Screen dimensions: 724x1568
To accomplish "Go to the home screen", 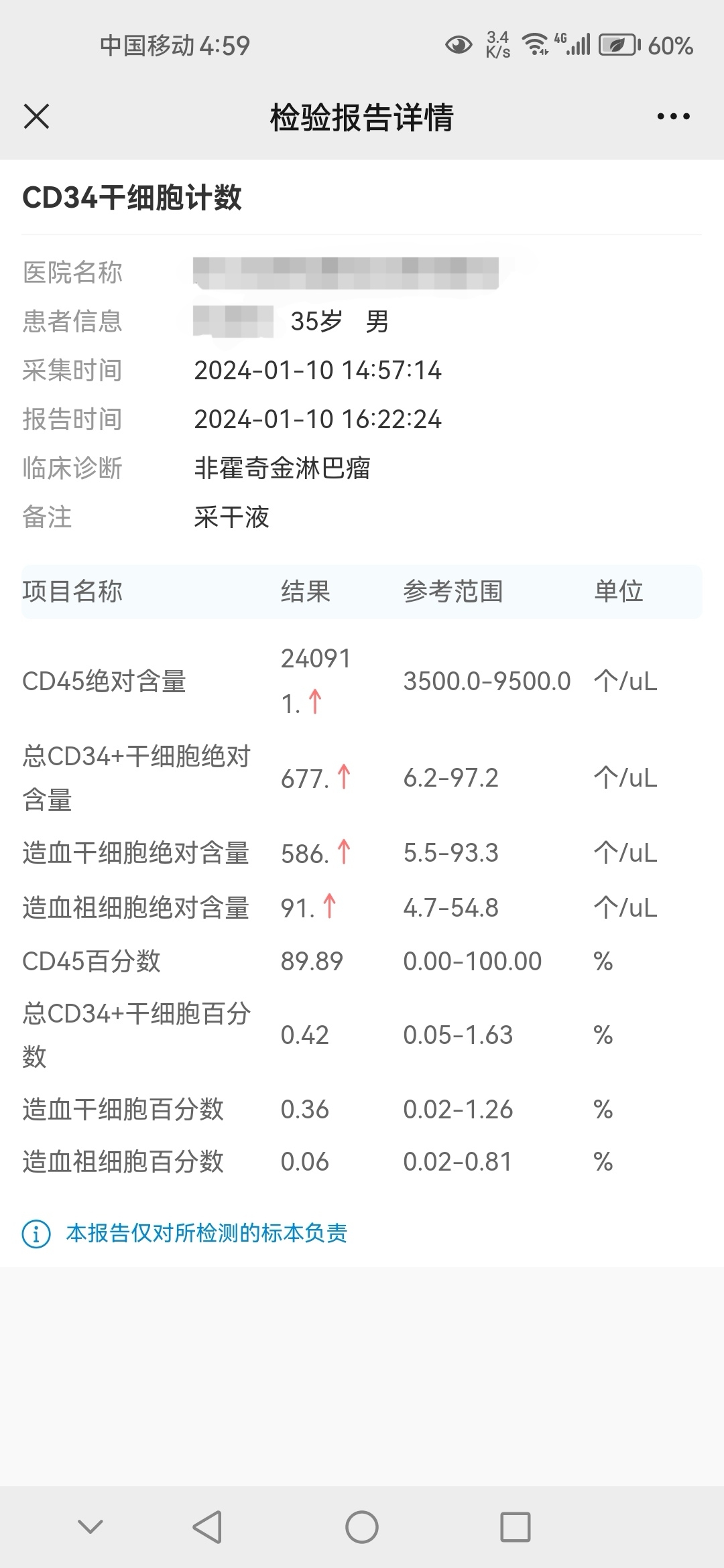I will pos(362,1527).
